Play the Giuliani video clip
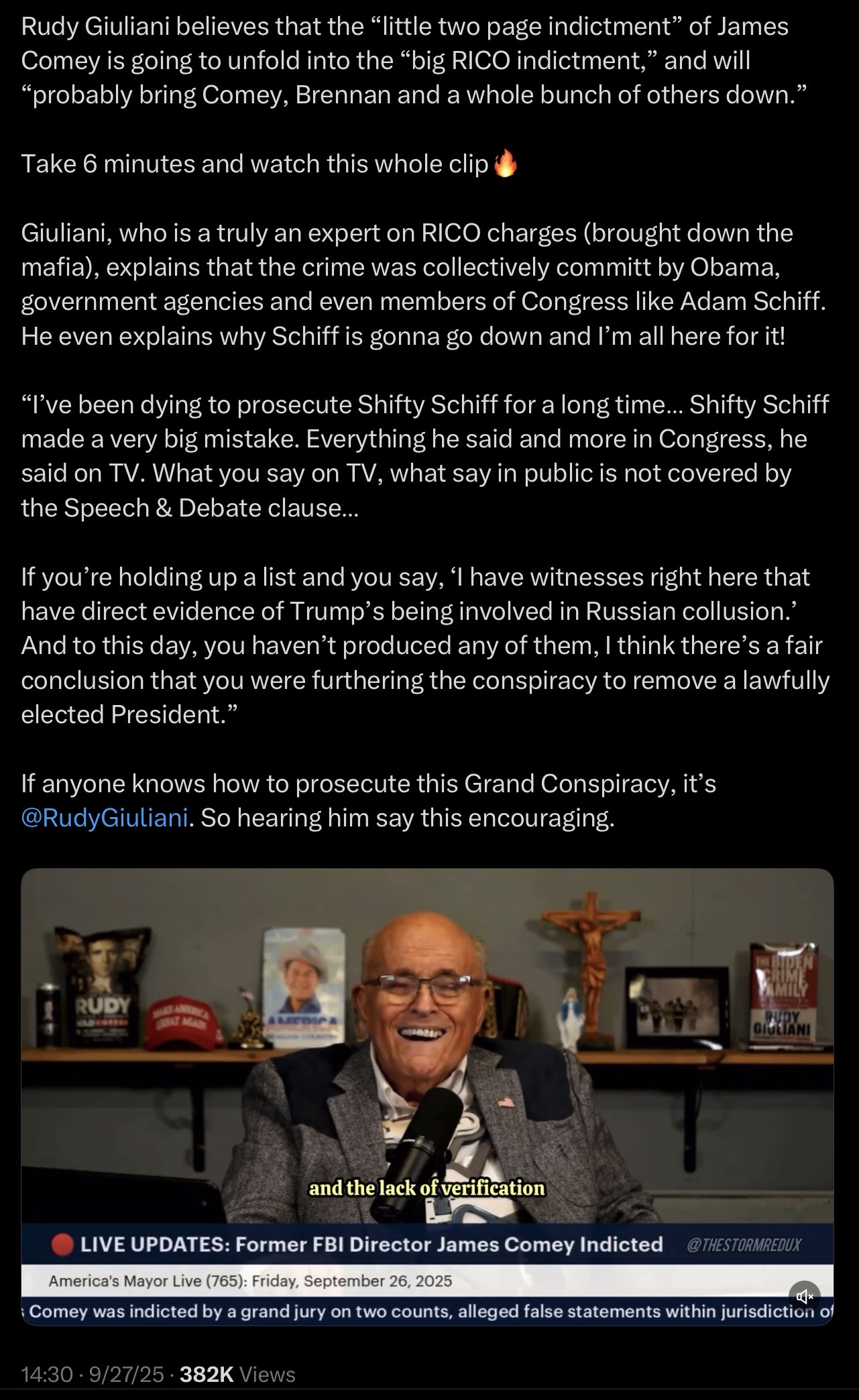The width and height of the screenshot is (859, 1400). click(427, 1073)
